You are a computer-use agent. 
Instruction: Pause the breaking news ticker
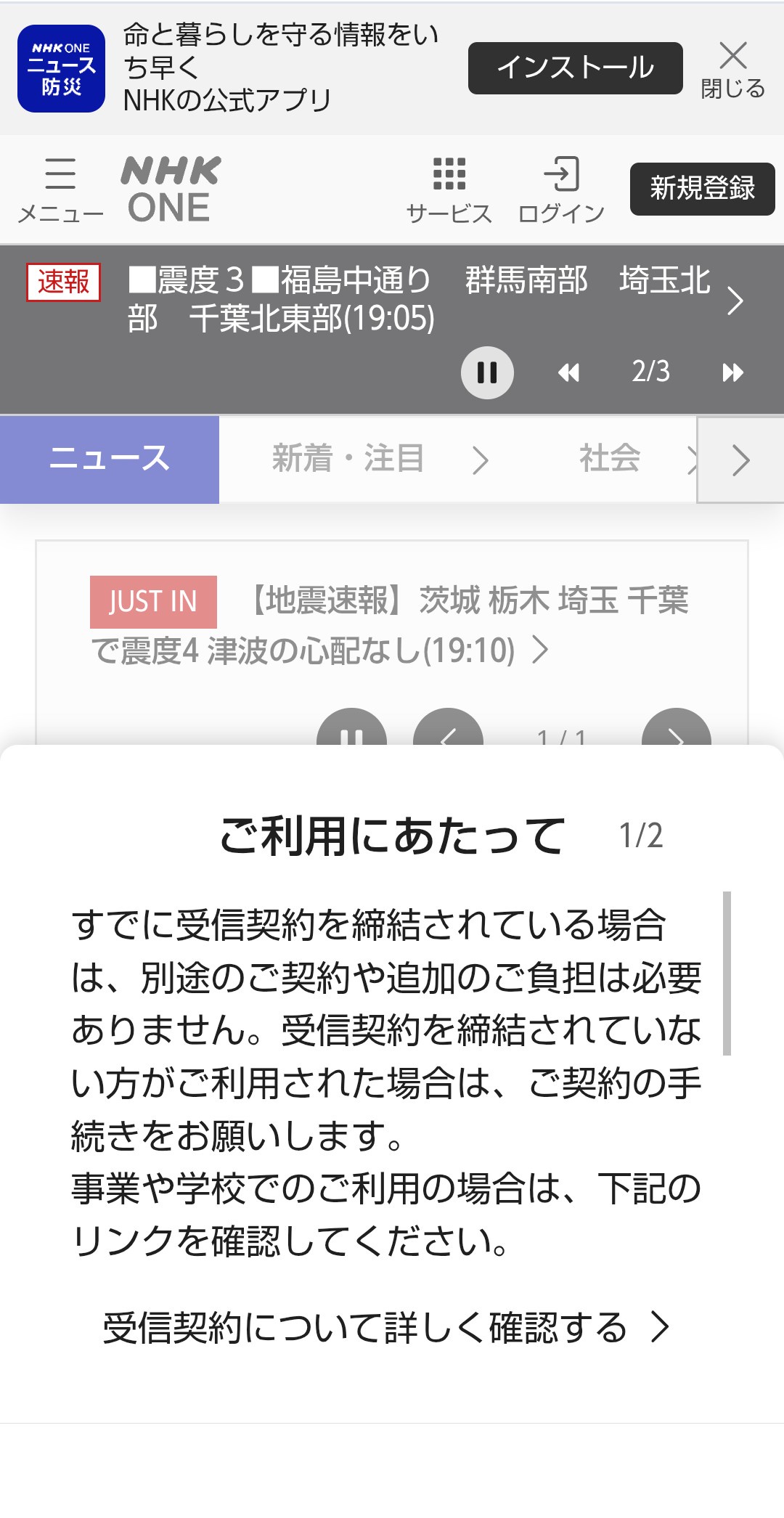point(487,372)
